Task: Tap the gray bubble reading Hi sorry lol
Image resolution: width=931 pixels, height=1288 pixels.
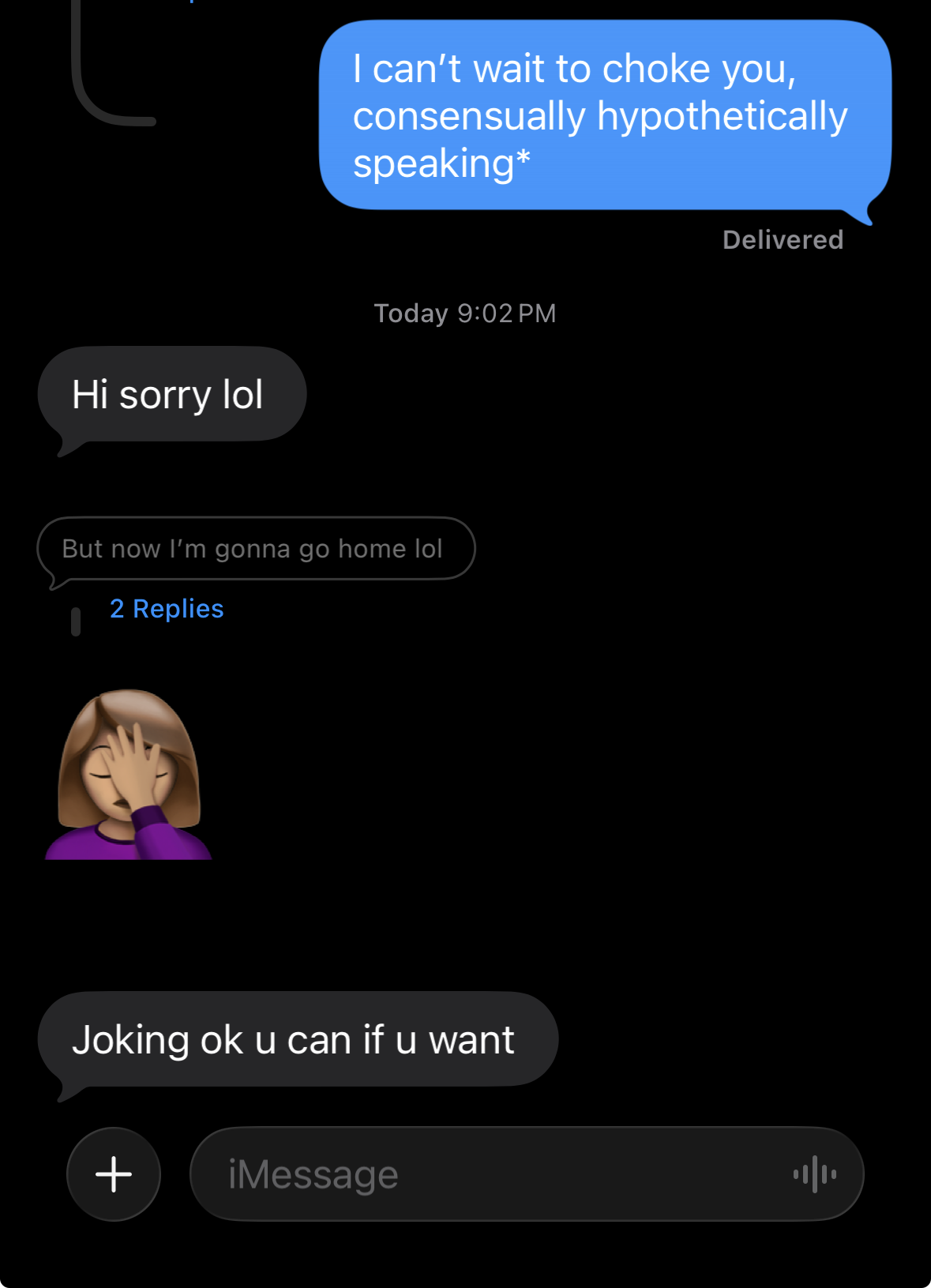Action: pos(171,394)
